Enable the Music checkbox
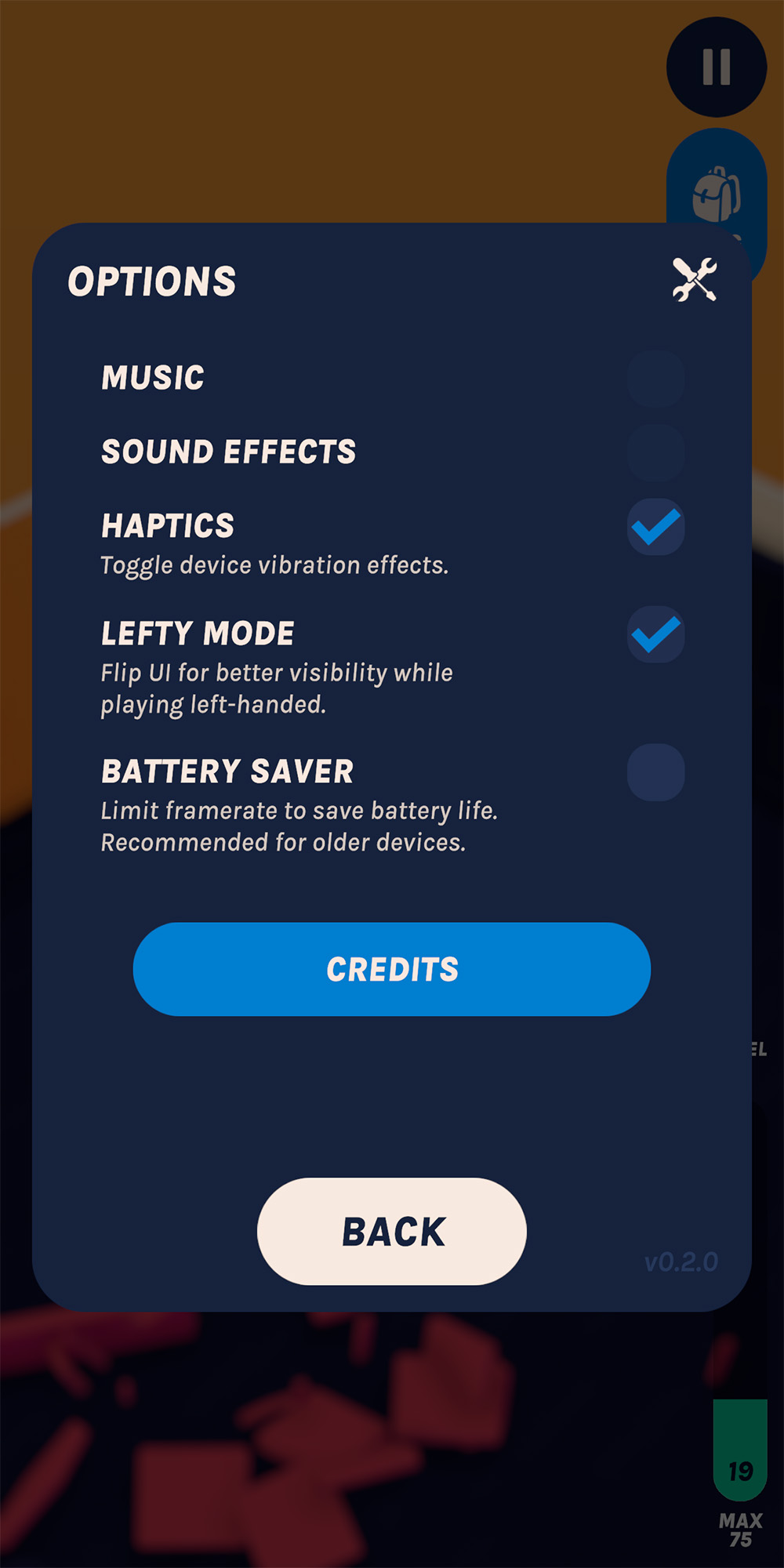The image size is (784, 1568). [655, 379]
